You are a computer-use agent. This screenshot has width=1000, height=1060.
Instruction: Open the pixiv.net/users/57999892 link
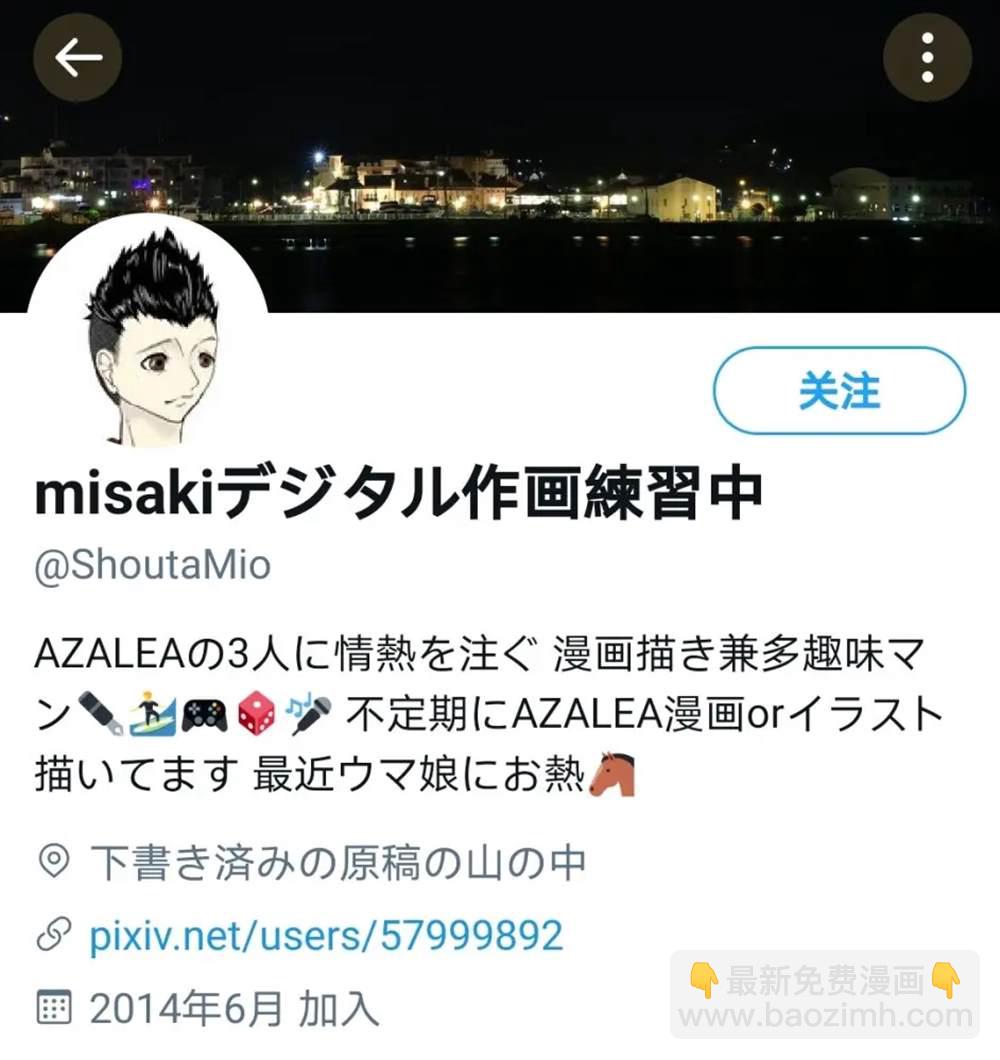click(326, 936)
